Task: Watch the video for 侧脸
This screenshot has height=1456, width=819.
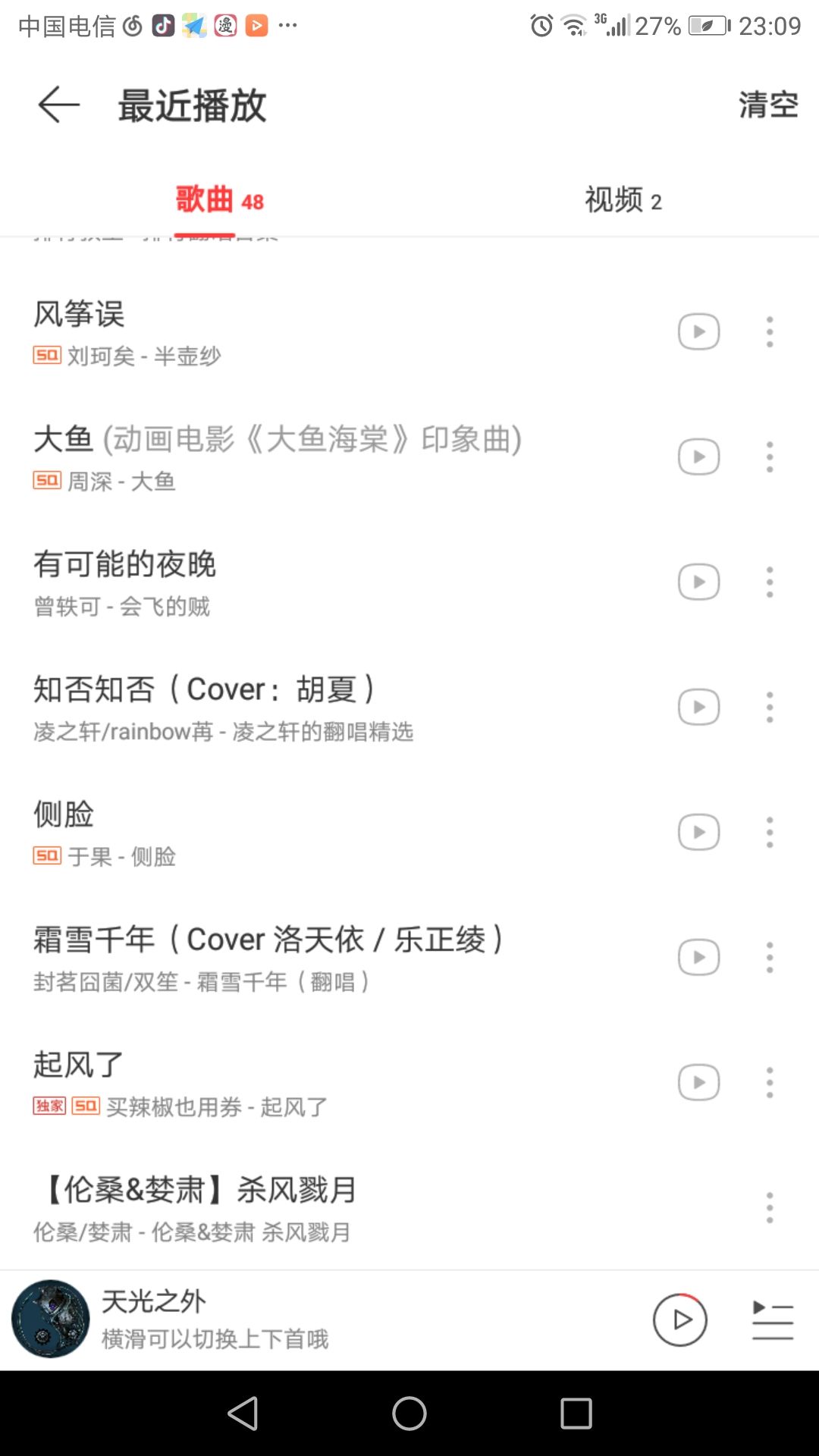Action: pos(698,833)
